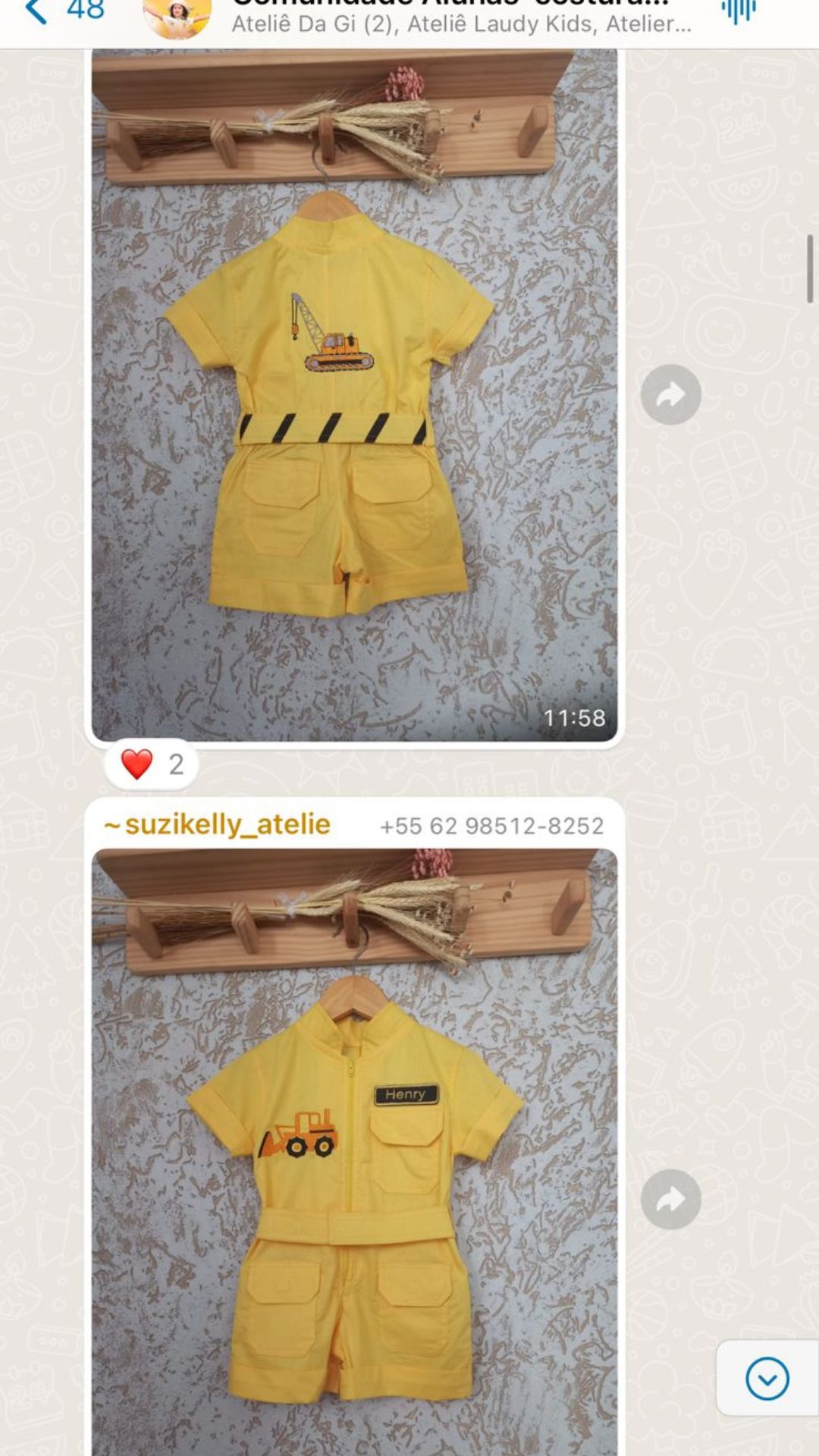This screenshot has height=1456, width=819.
Task: Jump to the latest messages
Action: [x=767, y=1378]
